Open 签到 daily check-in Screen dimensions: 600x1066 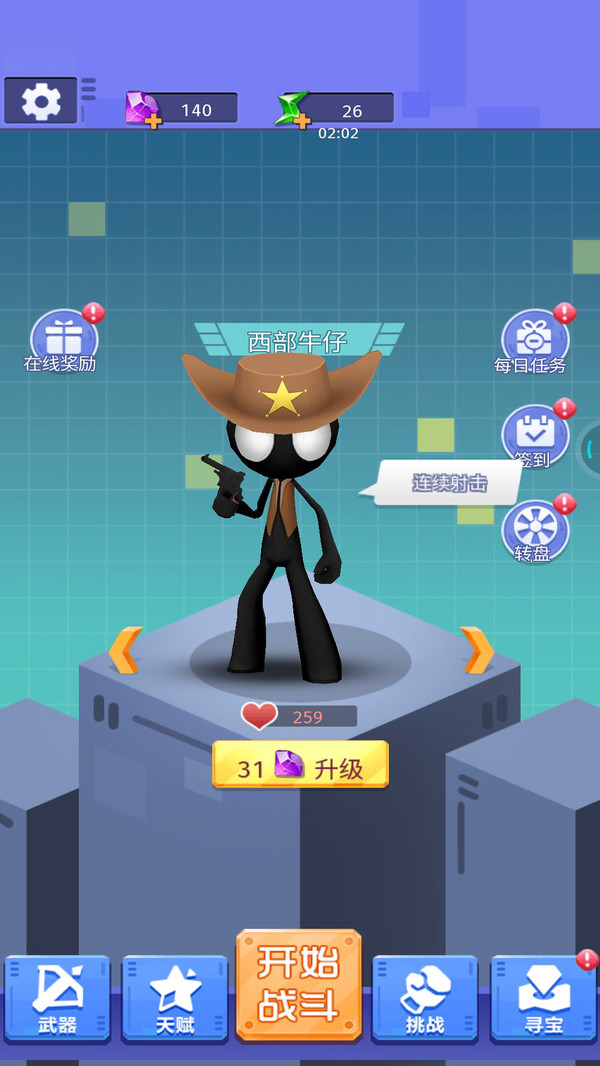pos(535,435)
